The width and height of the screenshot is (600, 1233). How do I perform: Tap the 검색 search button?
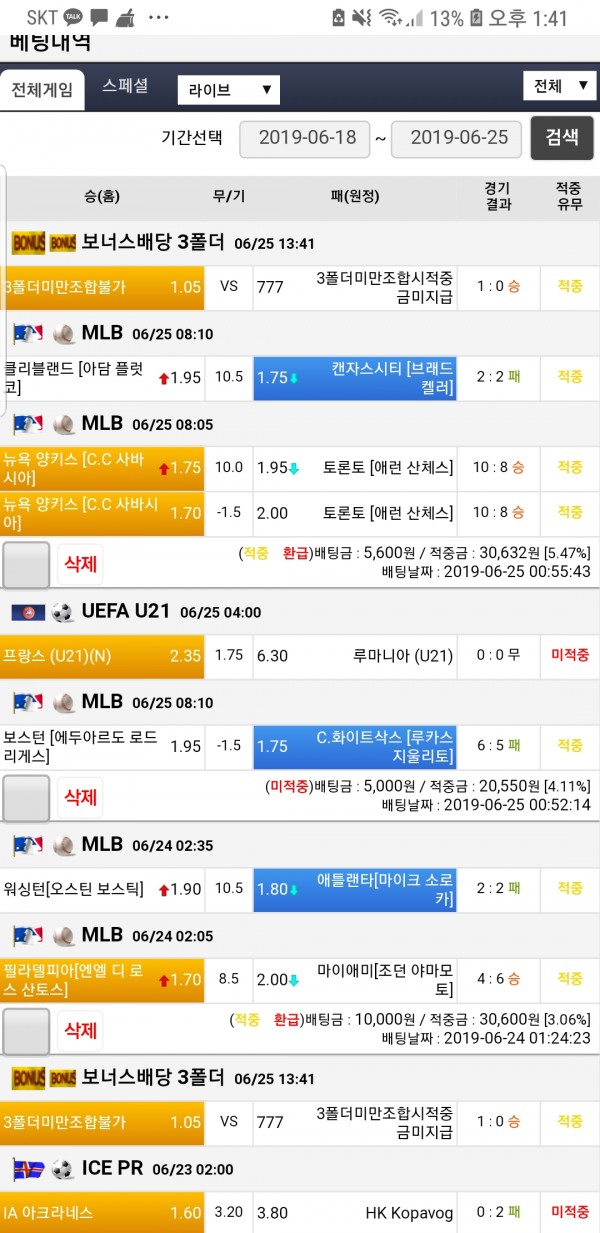(562, 138)
